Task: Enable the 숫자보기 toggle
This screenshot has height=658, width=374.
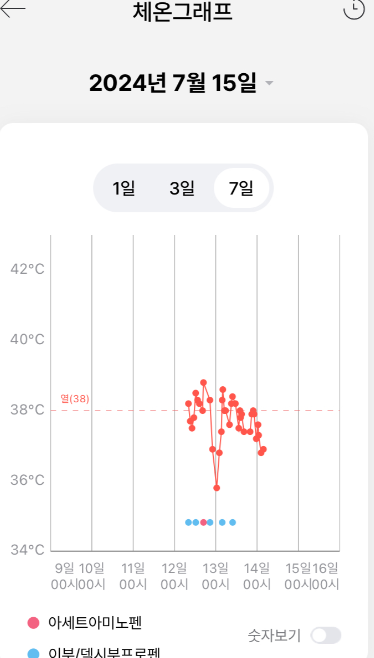Action: (326, 635)
